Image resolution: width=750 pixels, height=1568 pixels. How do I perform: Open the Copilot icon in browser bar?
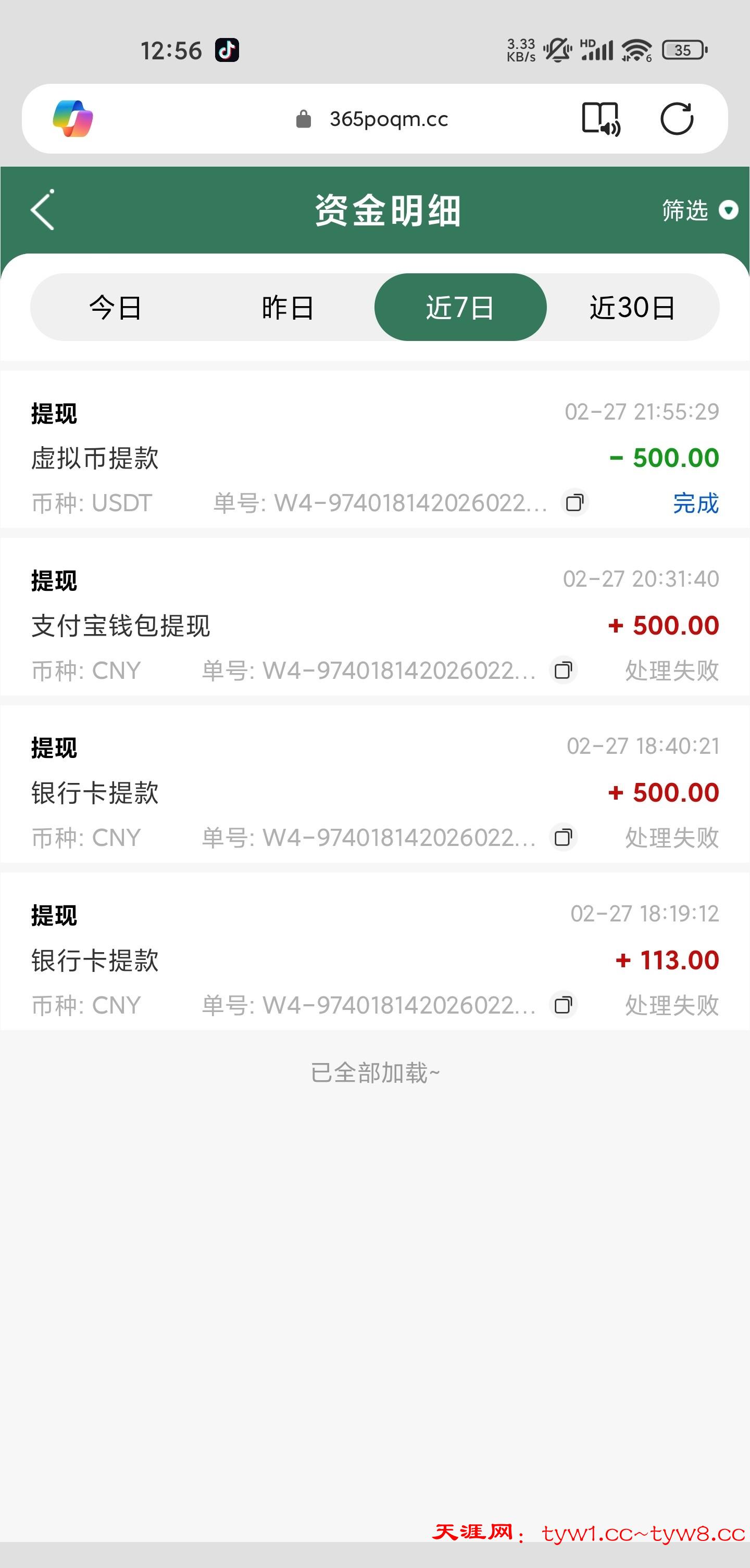point(73,119)
